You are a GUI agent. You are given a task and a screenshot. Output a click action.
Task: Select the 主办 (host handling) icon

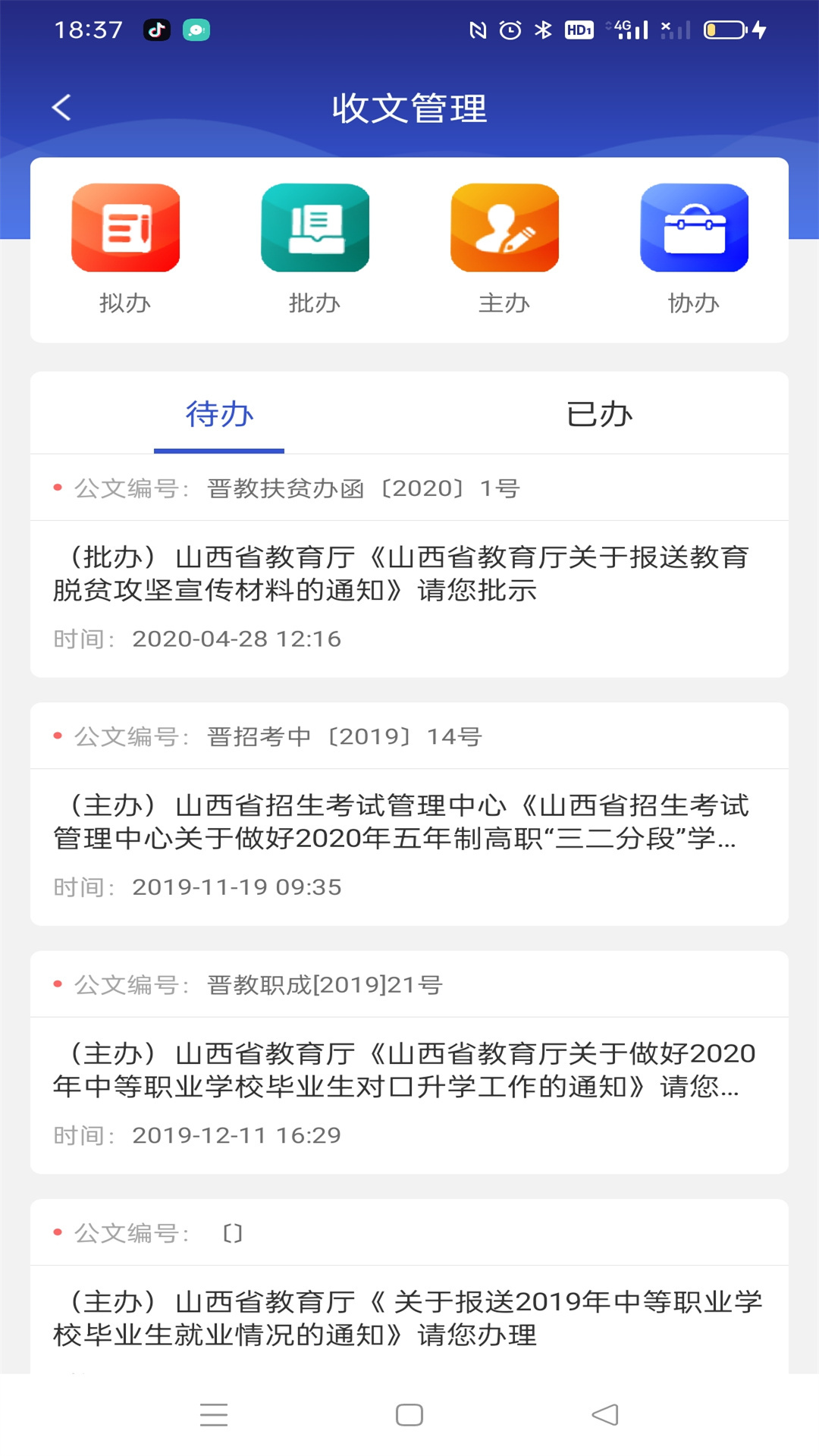(504, 227)
